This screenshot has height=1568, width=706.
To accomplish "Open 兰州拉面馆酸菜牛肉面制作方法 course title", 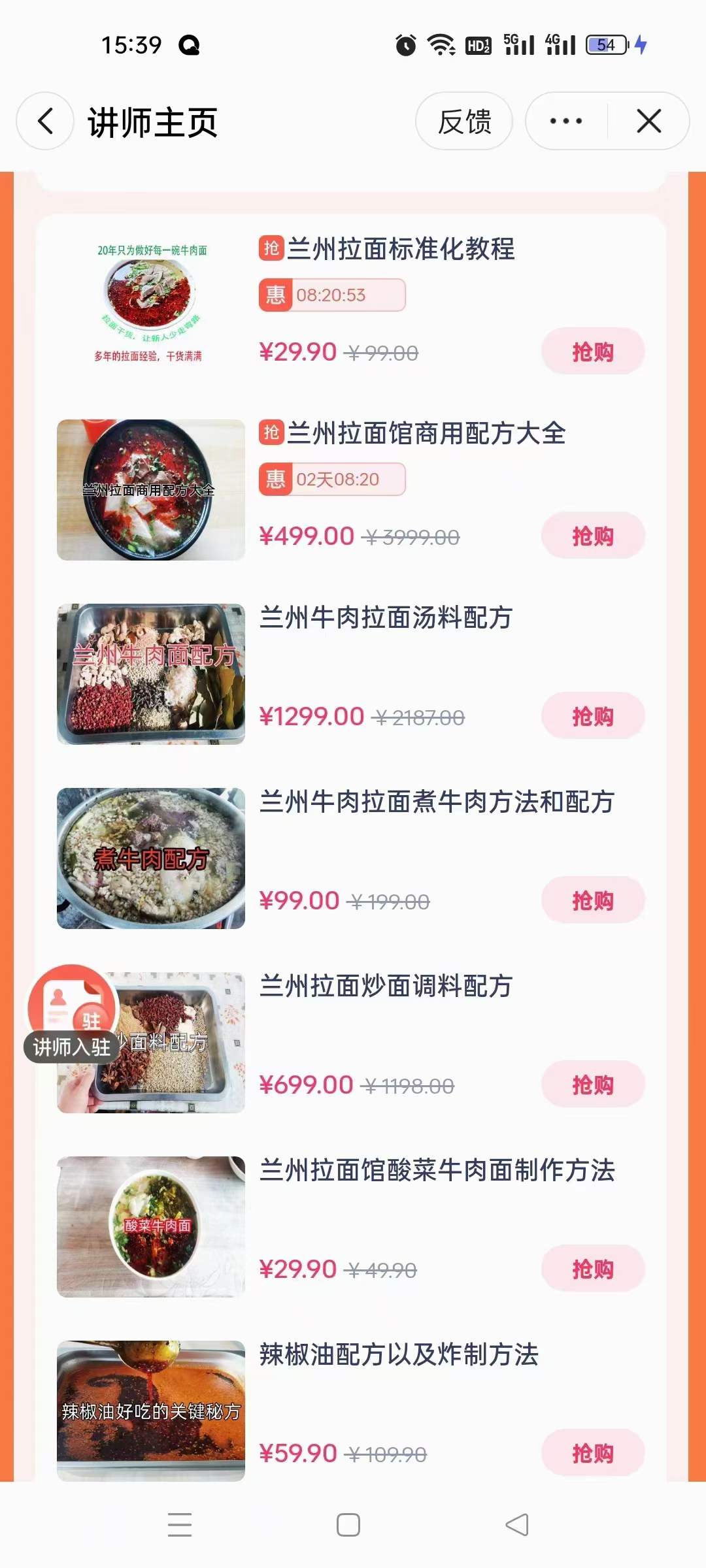I will pyautogui.click(x=439, y=1171).
